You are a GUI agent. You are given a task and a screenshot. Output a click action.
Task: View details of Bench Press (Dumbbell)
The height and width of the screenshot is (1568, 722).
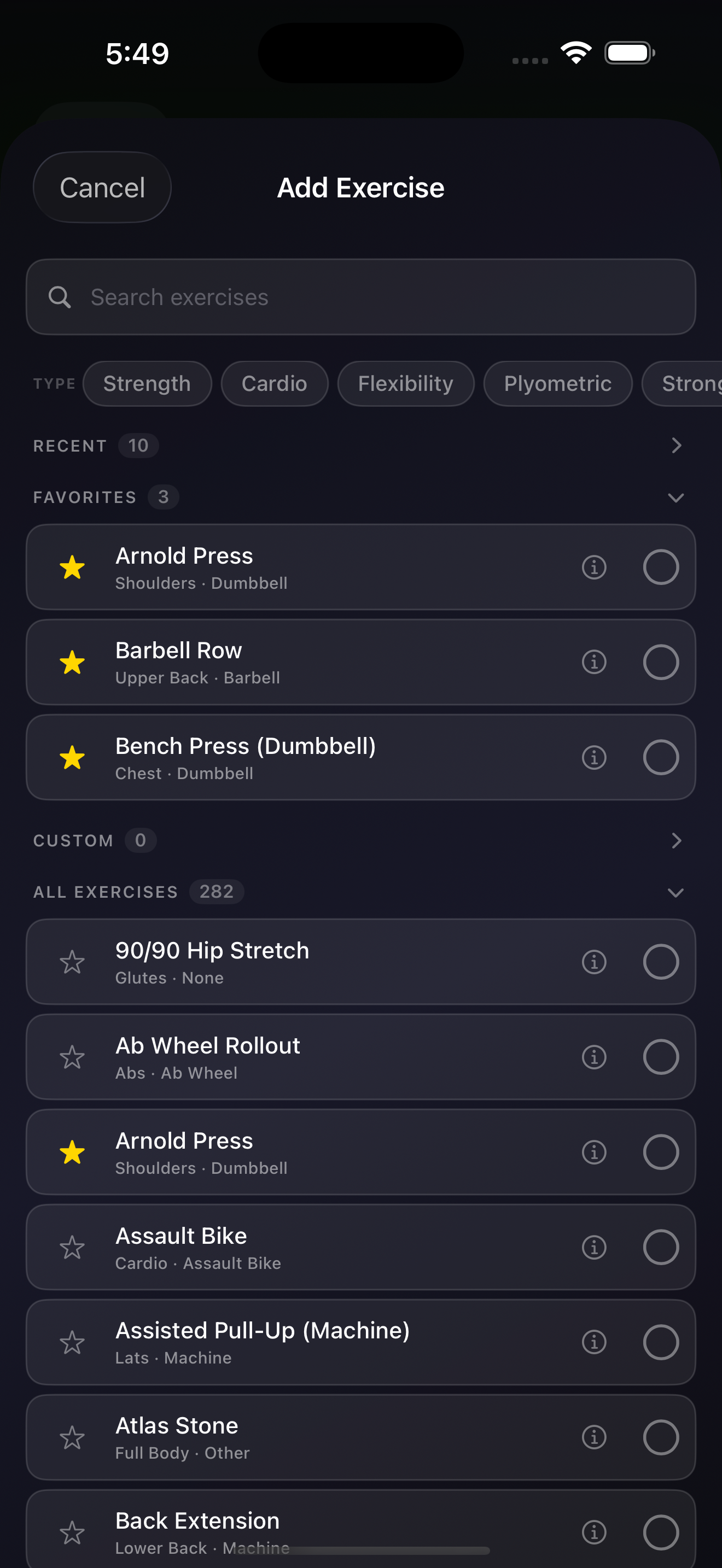pyautogui.click(x=593, y=757)
